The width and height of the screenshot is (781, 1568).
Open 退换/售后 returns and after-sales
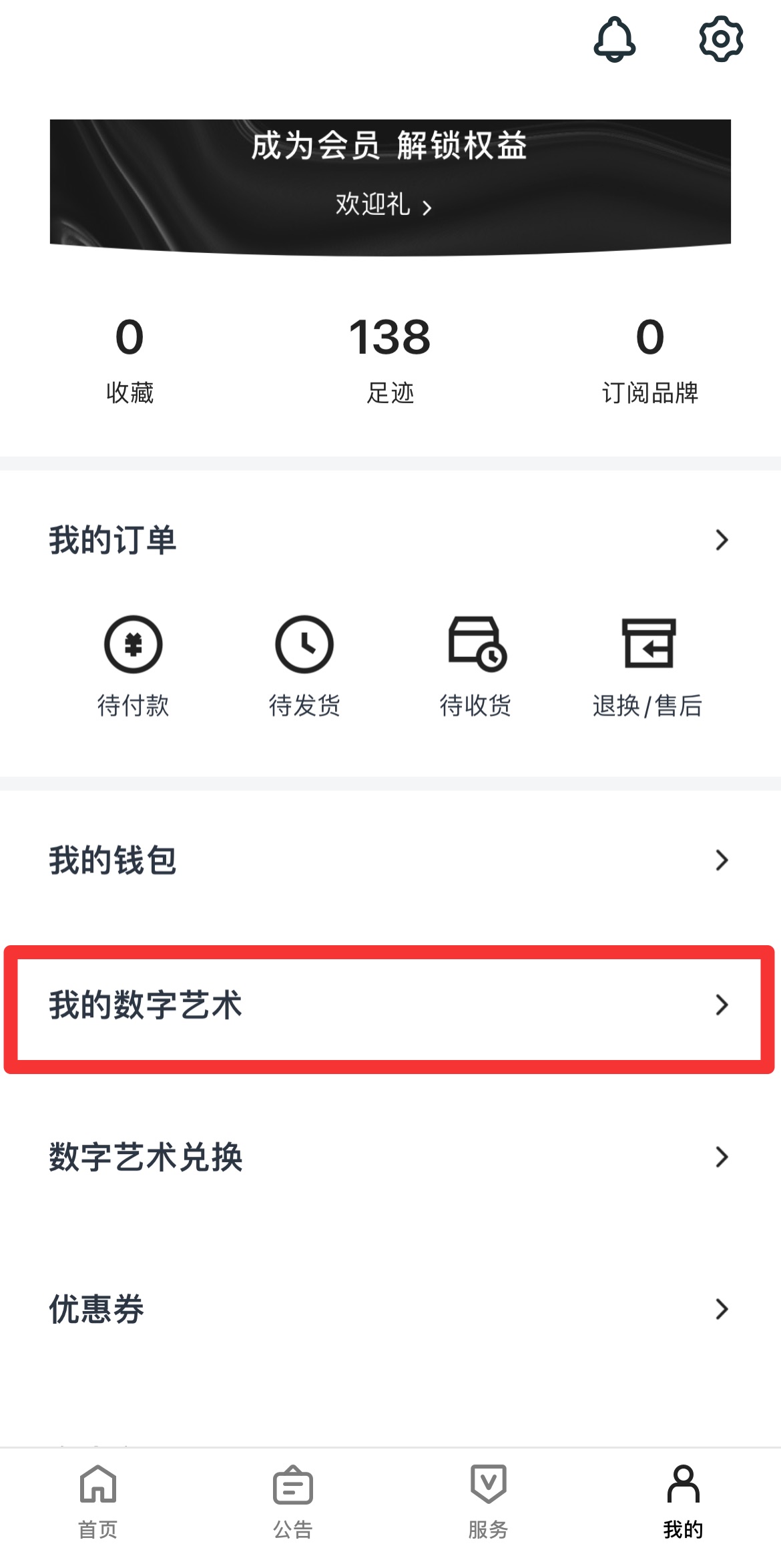pyautogui.click(x=647, y=666)
